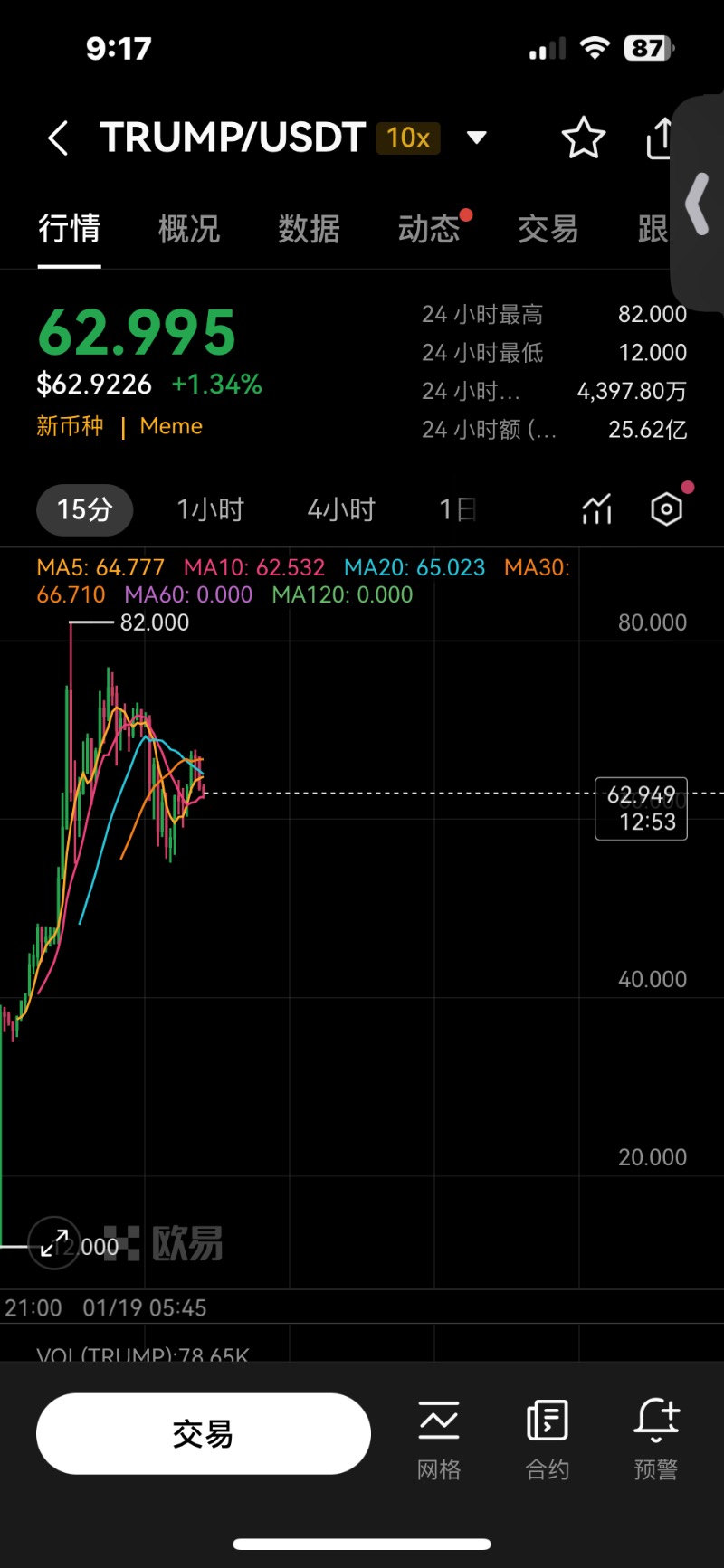
Task: Share this trading pair page
Action: (x=659, y=138)
